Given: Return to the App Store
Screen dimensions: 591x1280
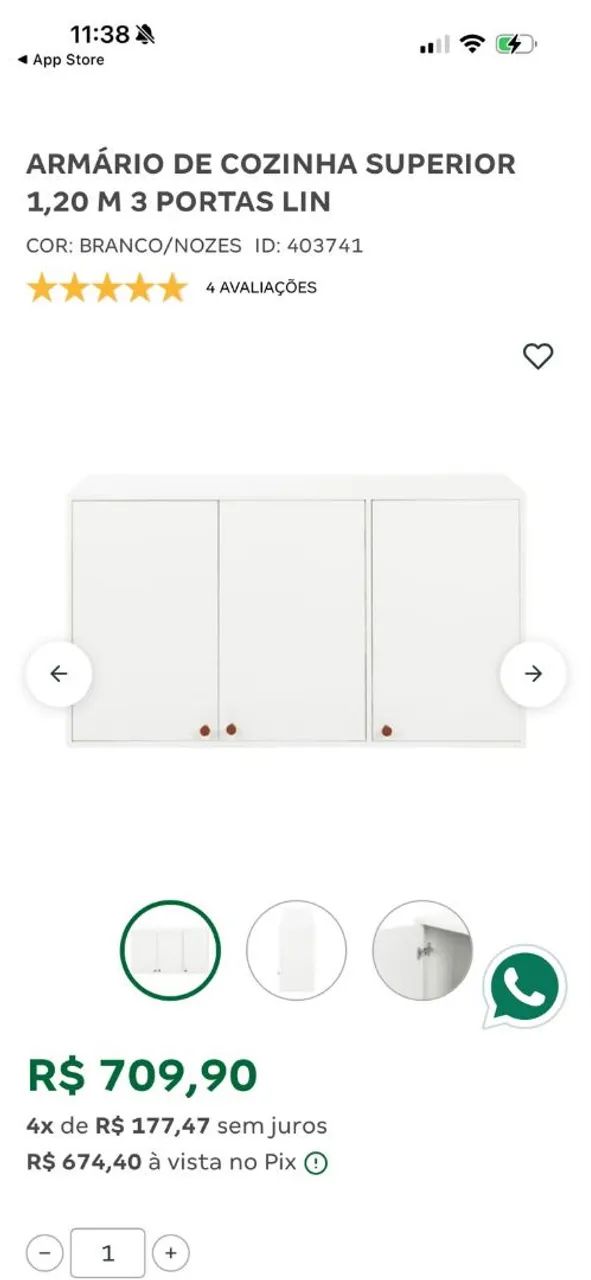Looking at the screenshot, I should coord(60,60).
